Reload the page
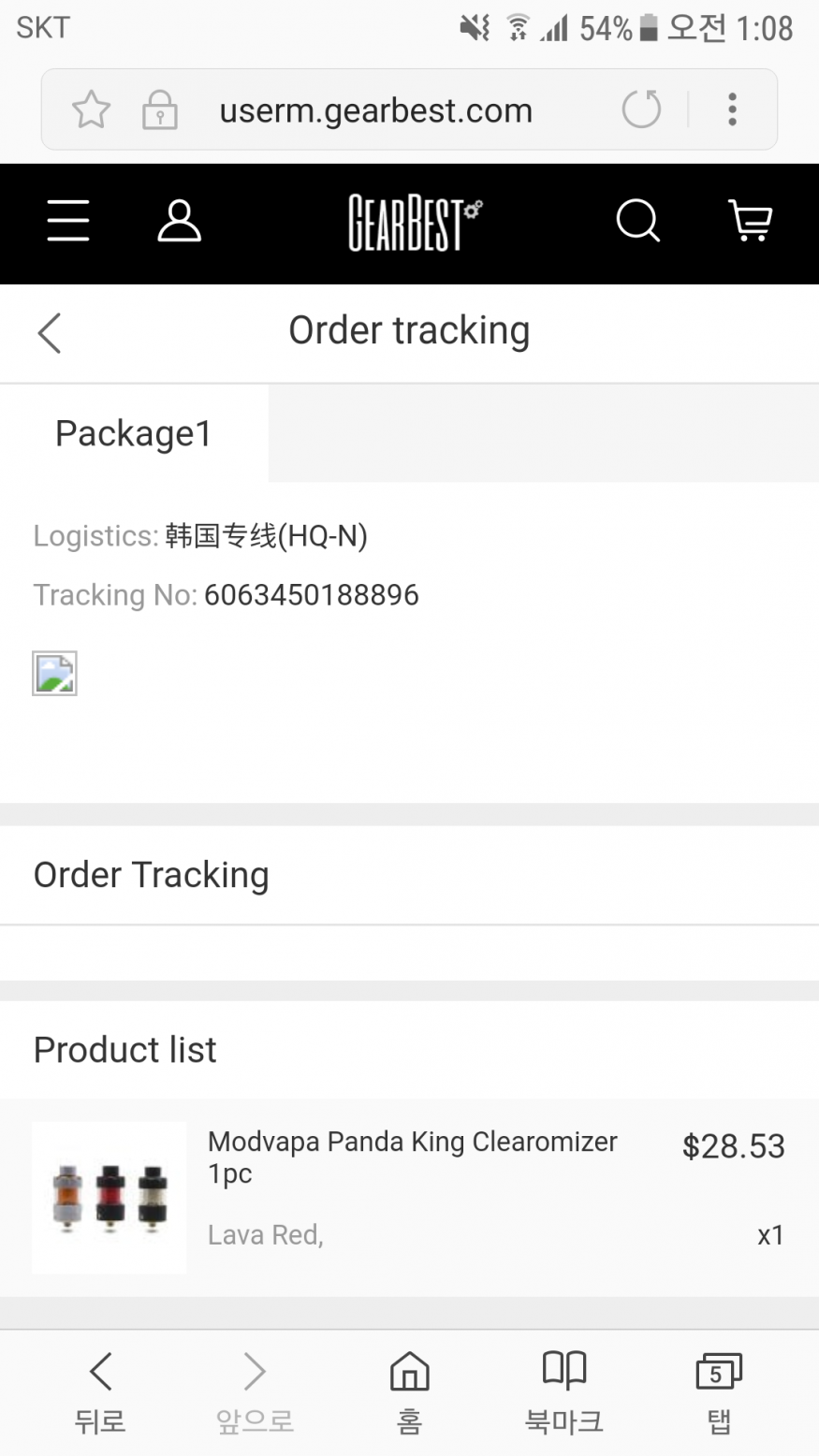The height and width of the screenshot is (1456, 819). pos(641,109)
